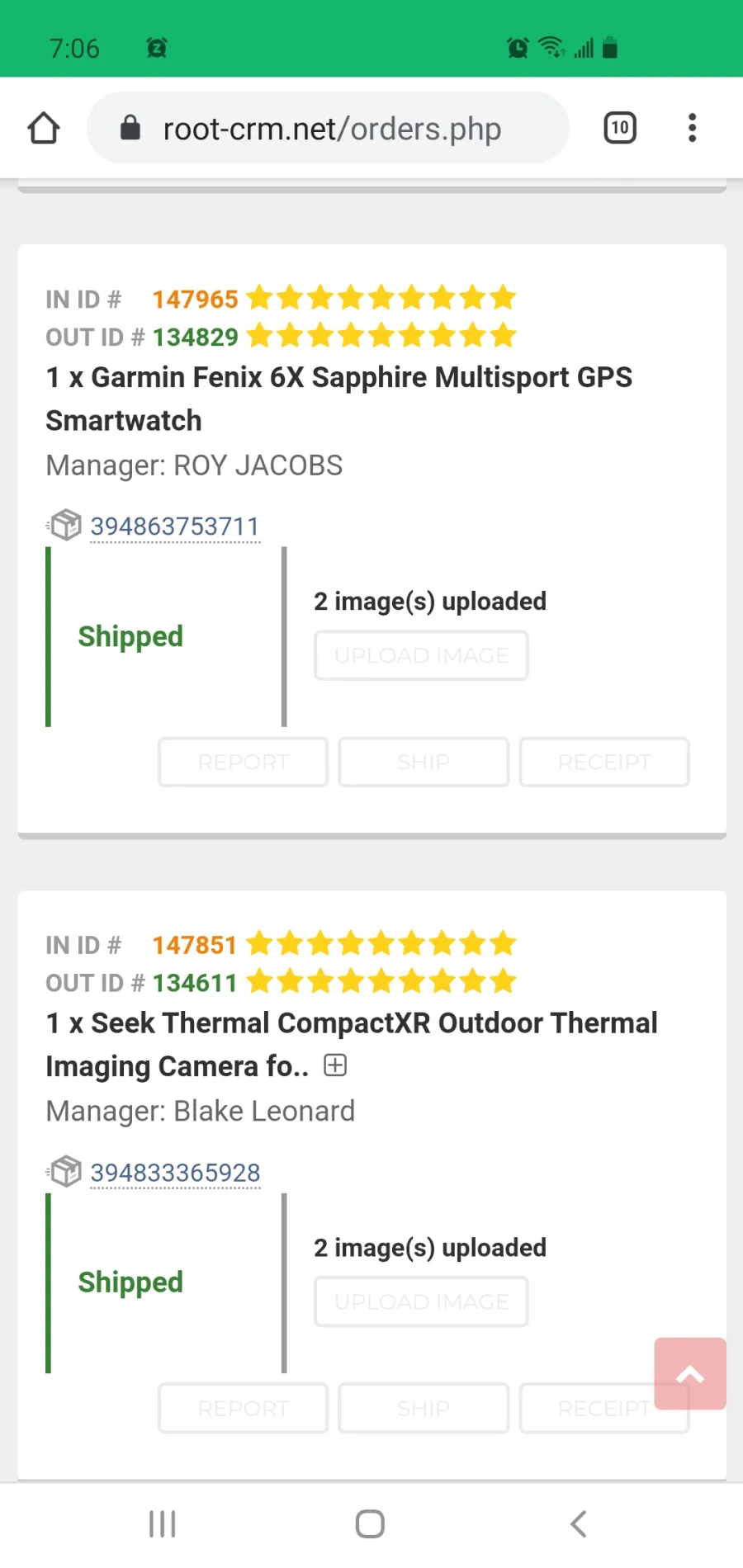Tap Ship on the Seek Thermal order
743x1568 pixels.
[x=424, y=1408]
